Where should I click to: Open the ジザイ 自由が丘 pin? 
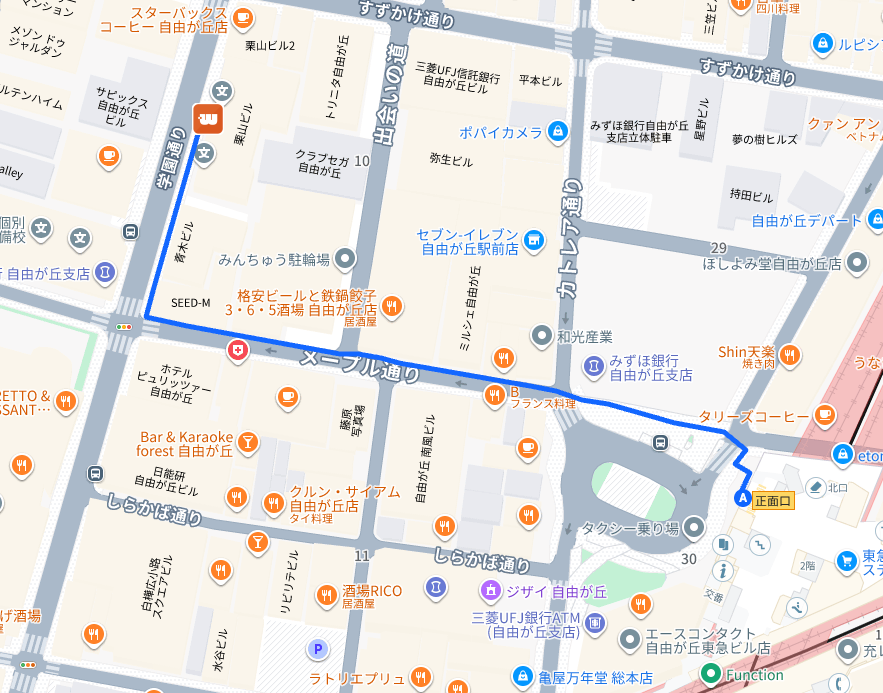pyautogui.click(x=490, y=591)
